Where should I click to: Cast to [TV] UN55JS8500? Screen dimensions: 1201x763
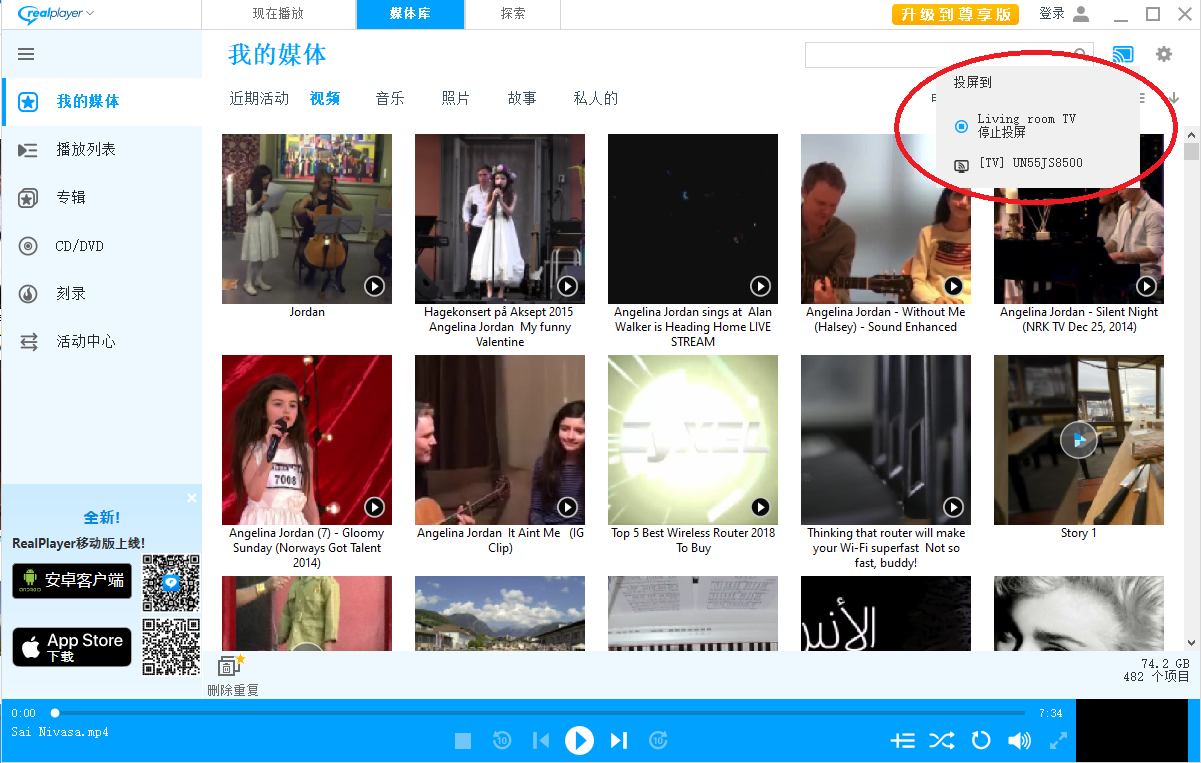tap(1030, 163)
